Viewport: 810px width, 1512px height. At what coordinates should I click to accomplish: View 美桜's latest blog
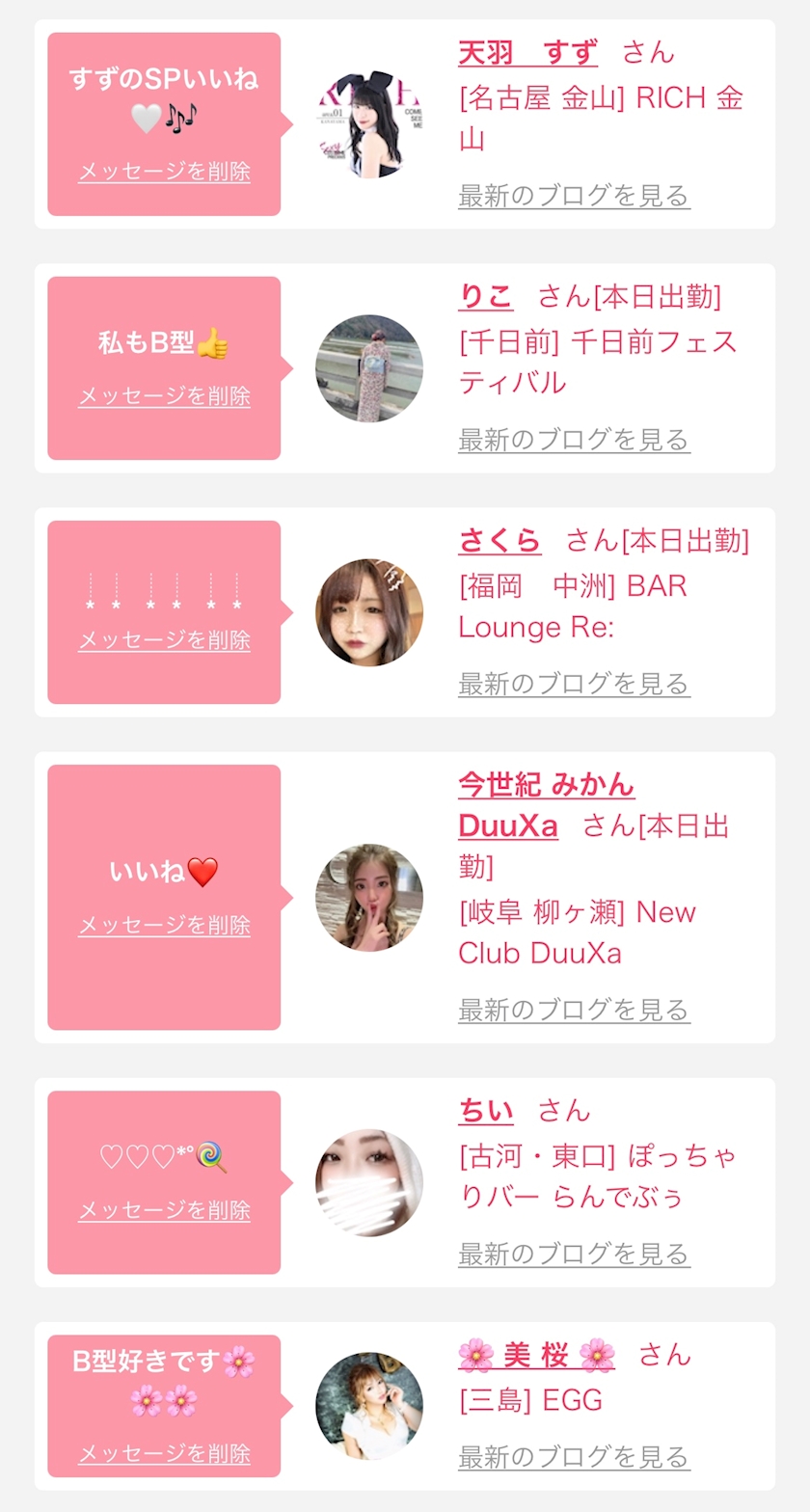click(574, 1456)
